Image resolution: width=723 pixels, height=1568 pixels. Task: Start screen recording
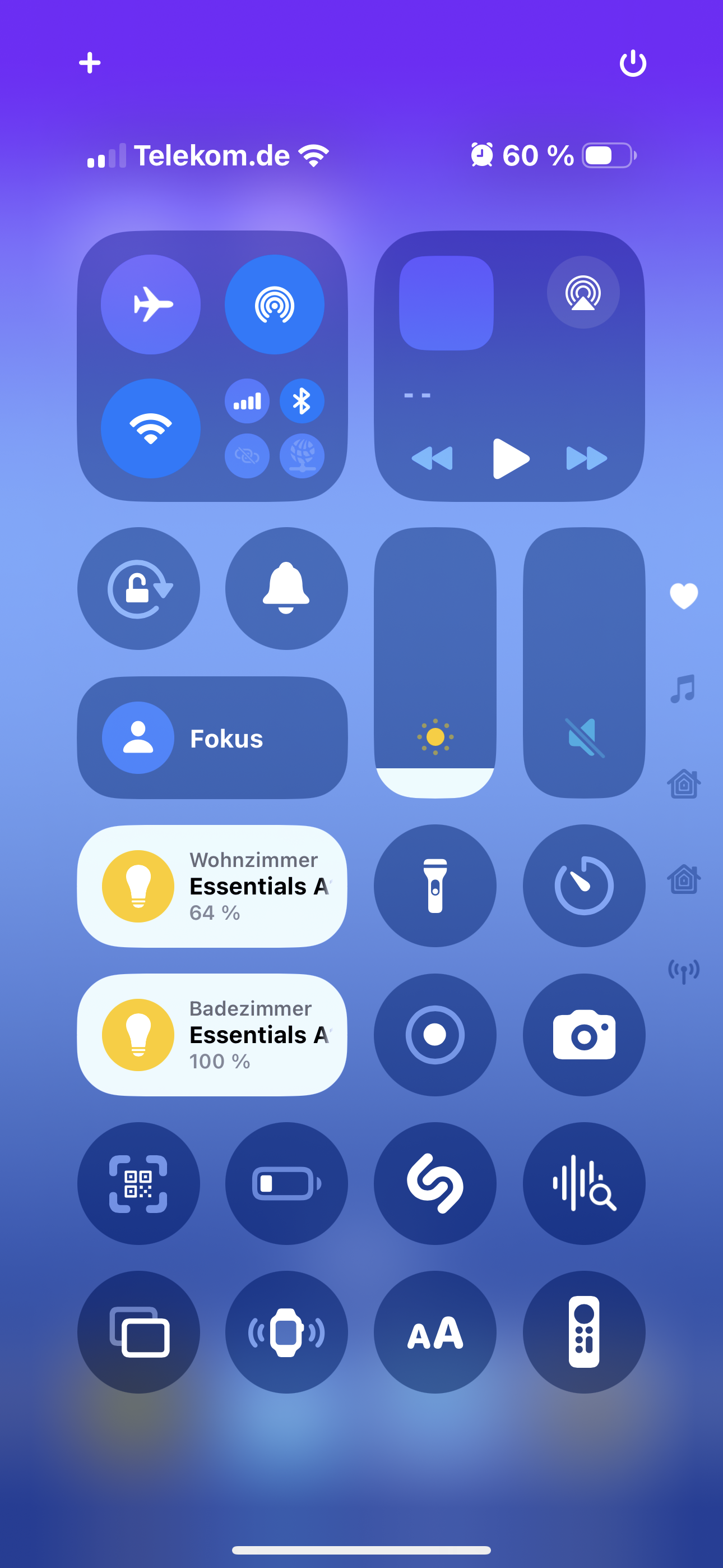(x=435, y=1035)
